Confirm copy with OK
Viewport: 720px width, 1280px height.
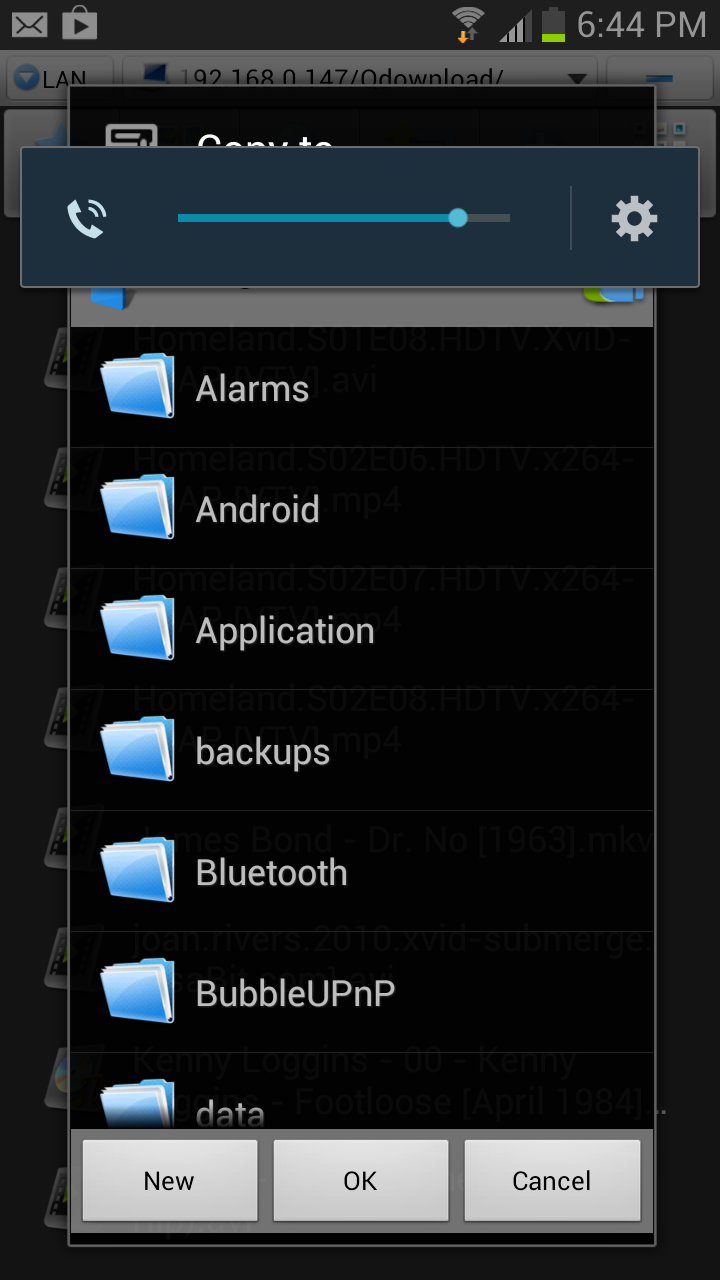coord(360,1181)
